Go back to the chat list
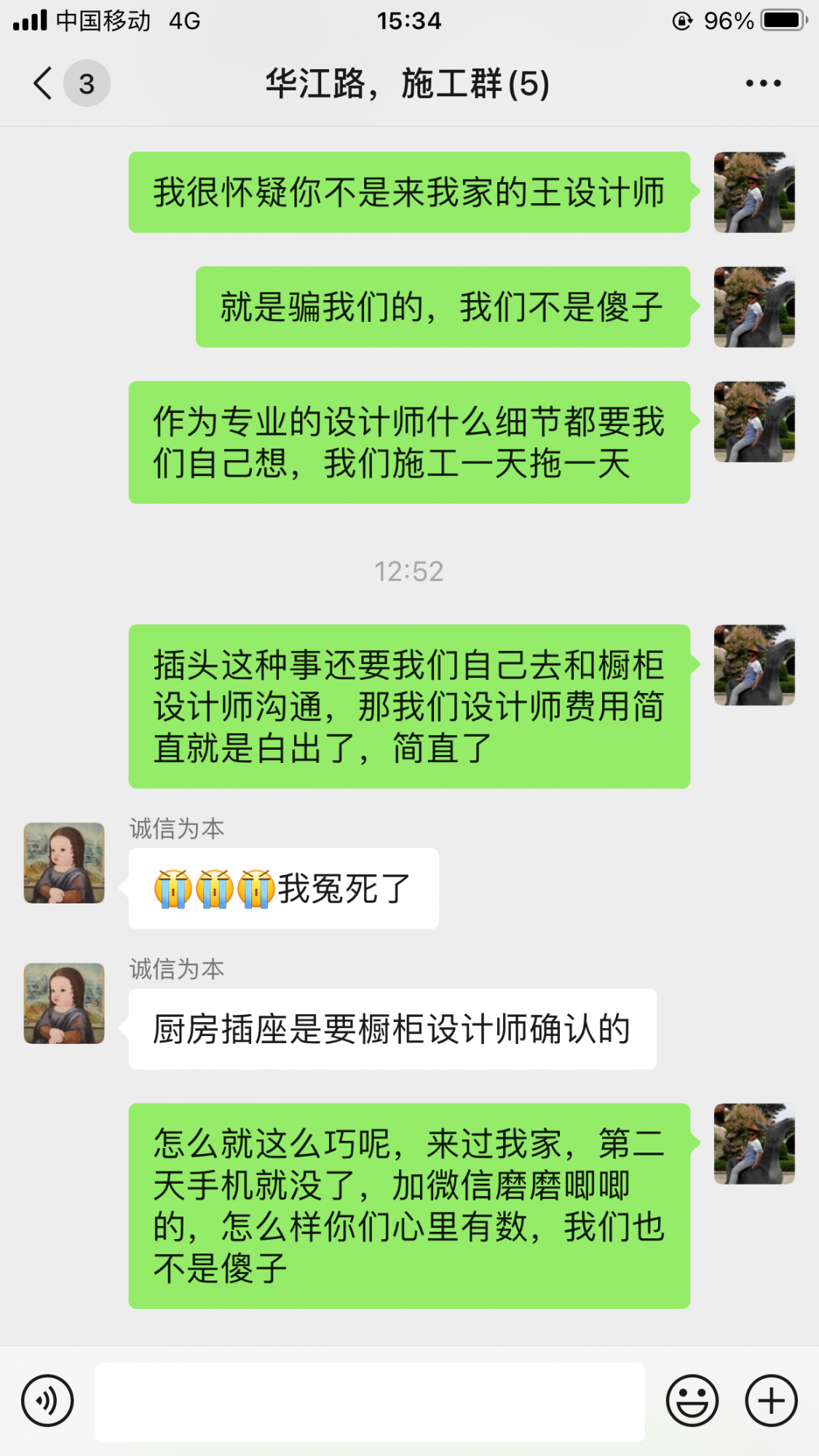This screenshot has height=1456, width=819. (44, 83)
